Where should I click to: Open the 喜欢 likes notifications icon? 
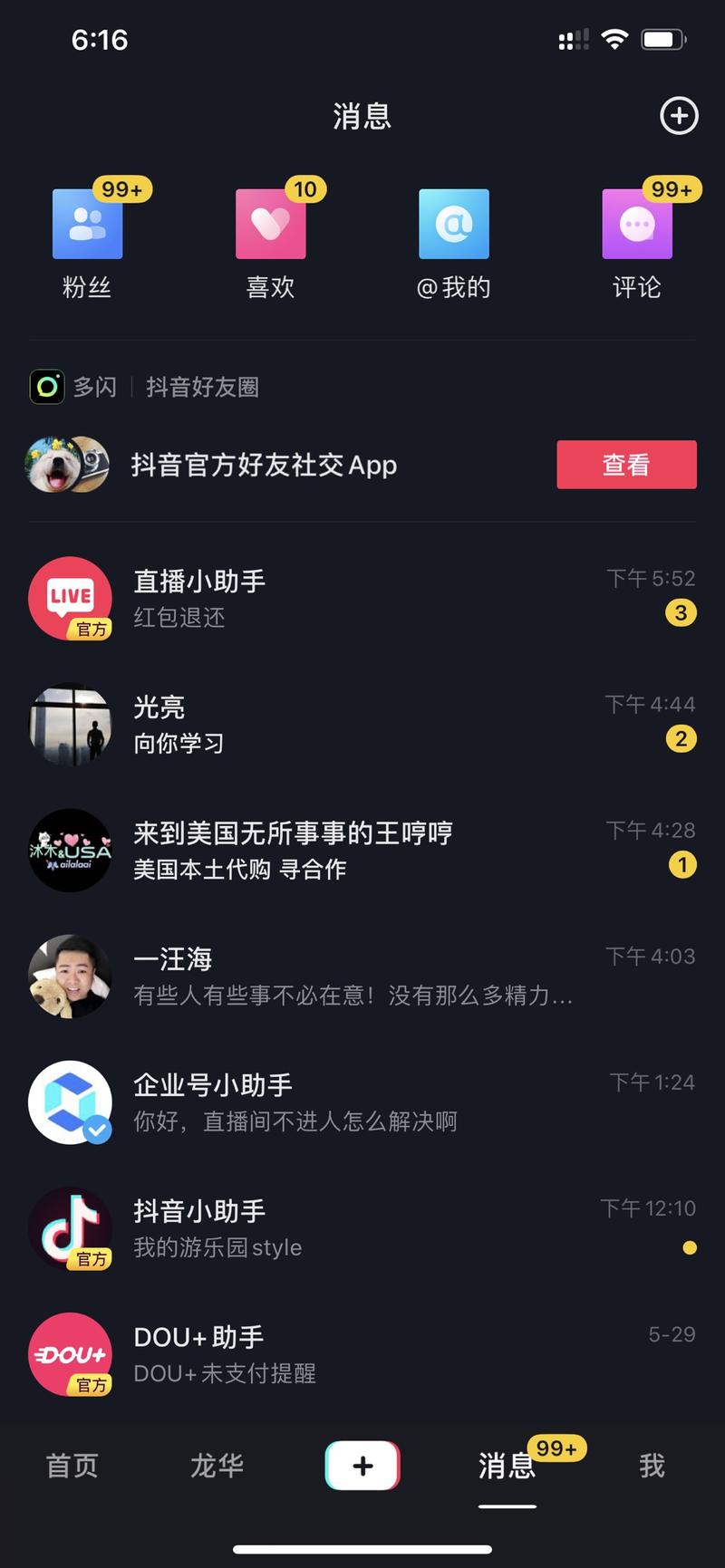(x=270, y=224)
